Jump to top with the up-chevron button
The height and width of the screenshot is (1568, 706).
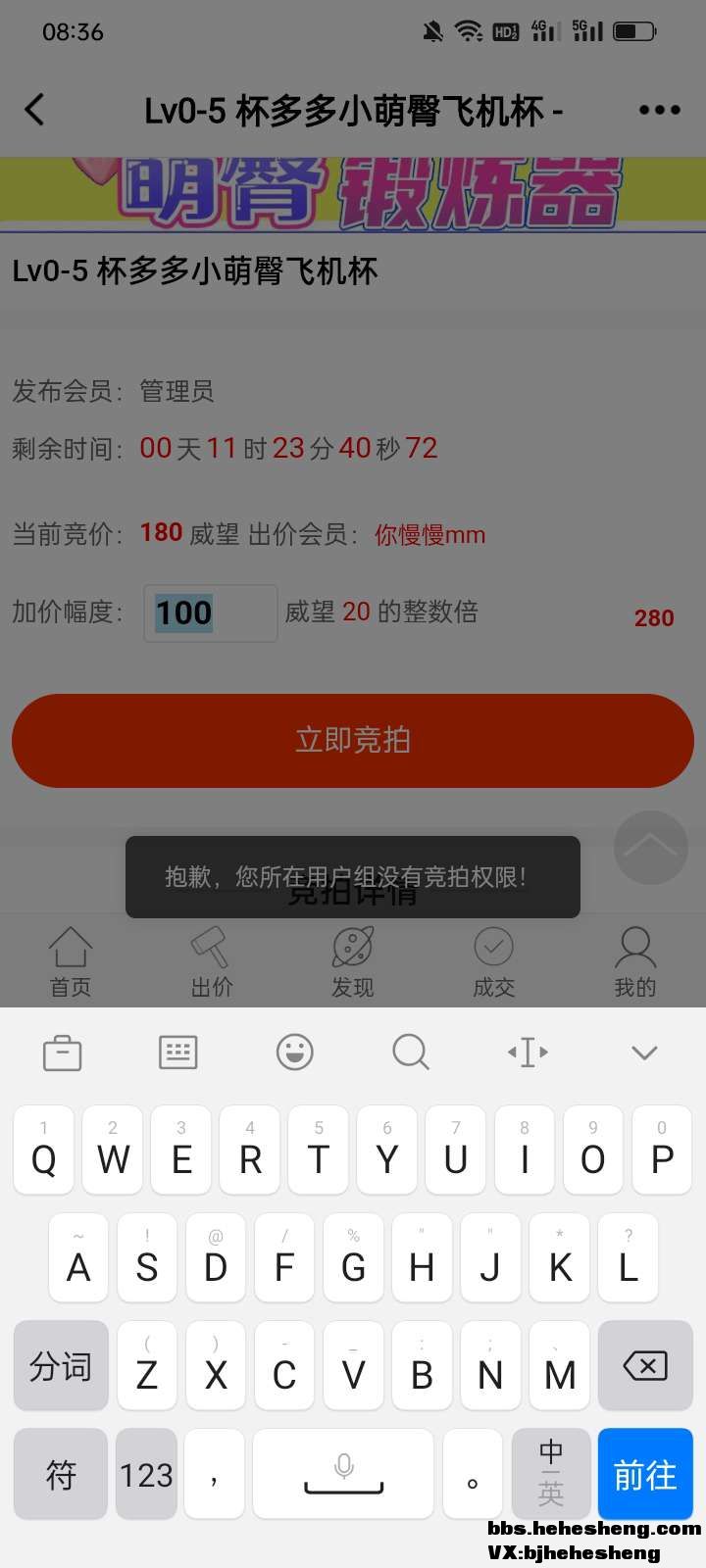pos(650,848)
